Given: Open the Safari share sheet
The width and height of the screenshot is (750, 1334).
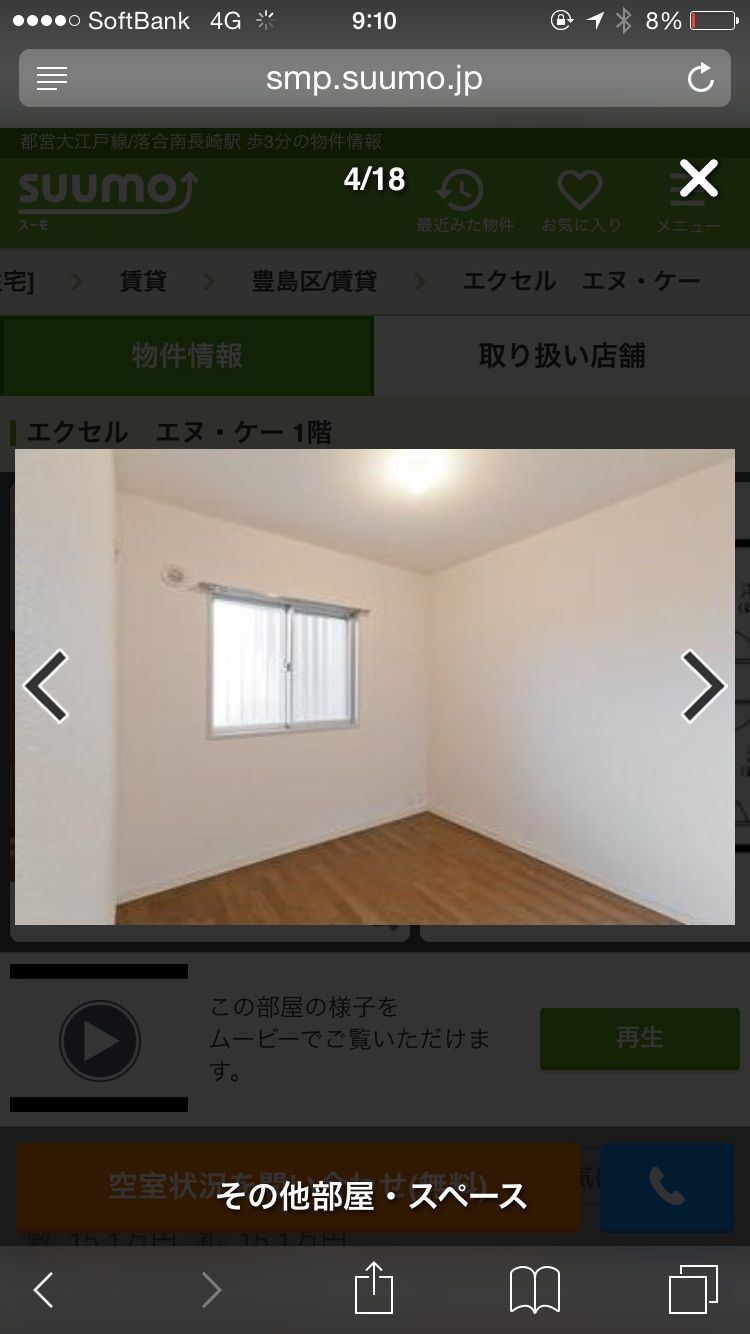Looking at the screenshot, I should (x=374, y=1288).
